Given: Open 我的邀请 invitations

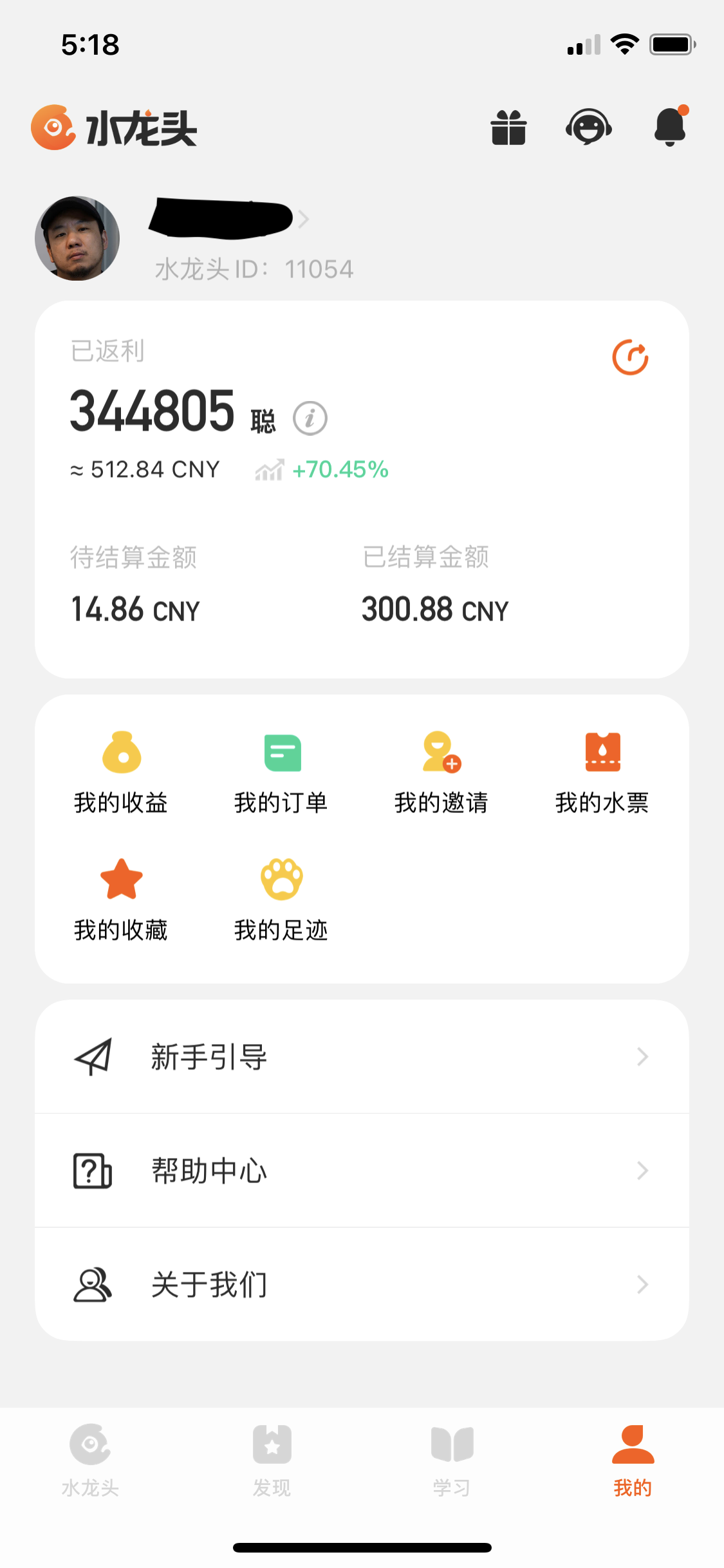Looking at the screenshot, I should point(441,772).
